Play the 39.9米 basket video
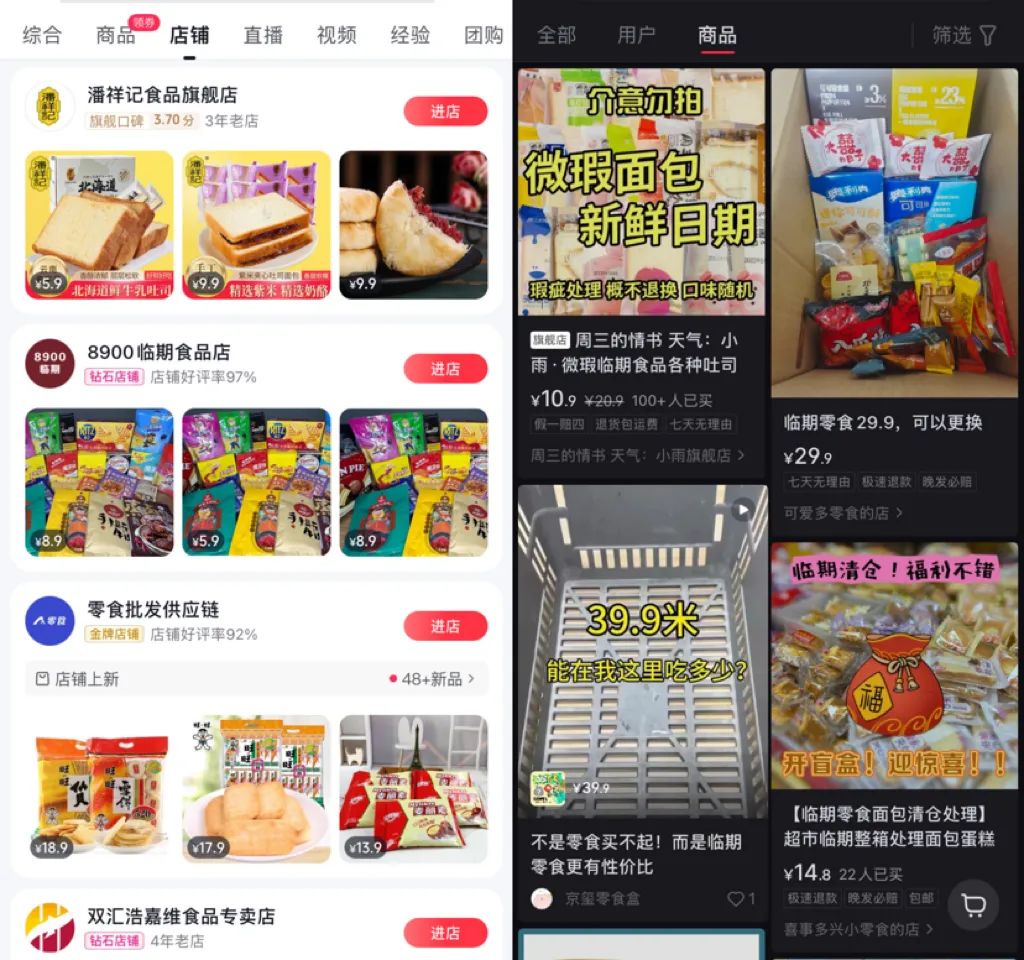 641,648
